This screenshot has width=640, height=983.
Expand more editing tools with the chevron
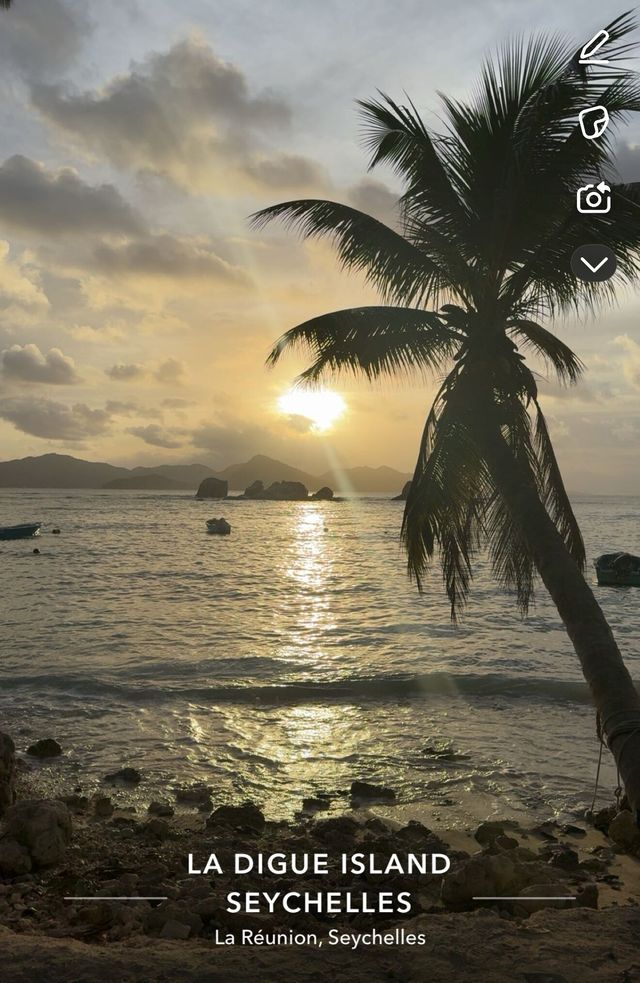click(x=594, y=263)
